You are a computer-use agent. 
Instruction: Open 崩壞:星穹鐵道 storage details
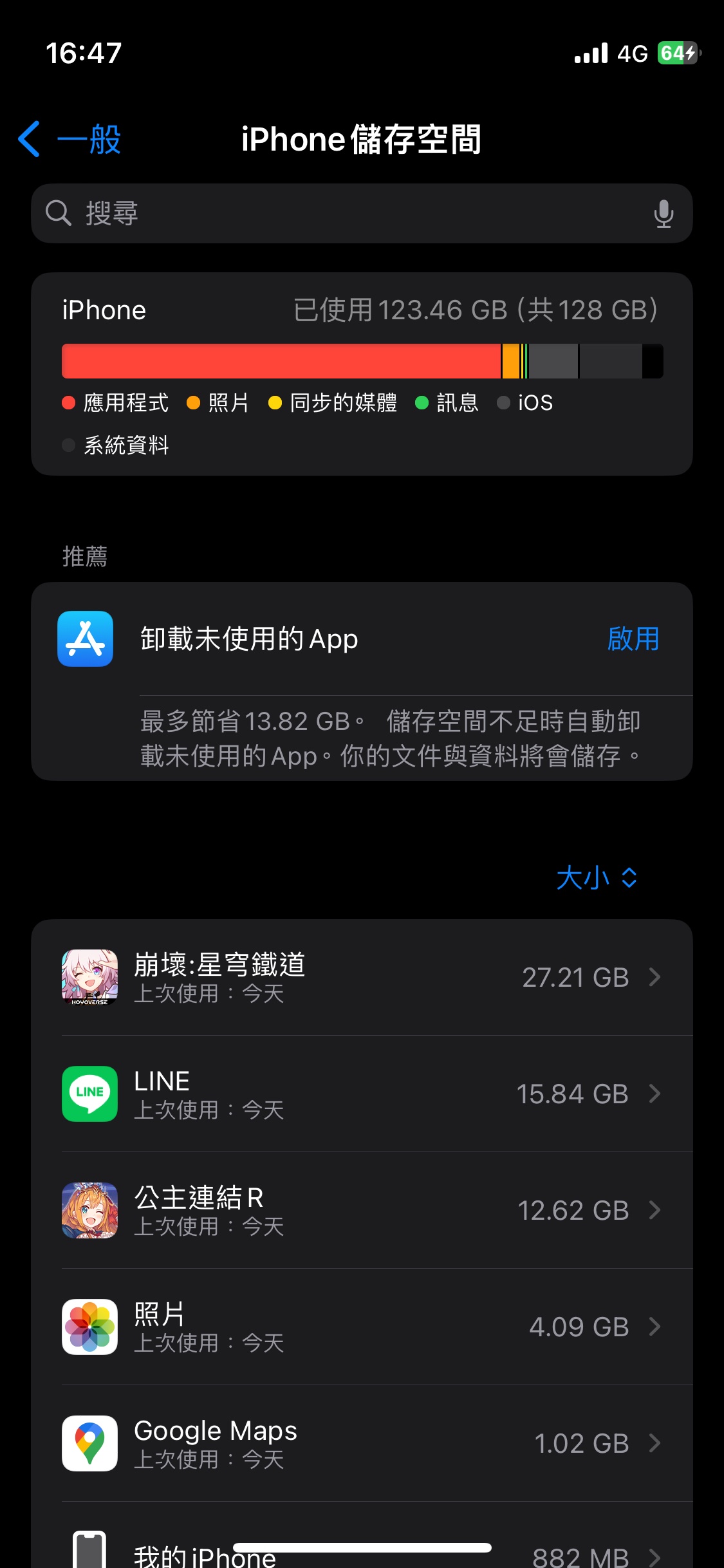362,977
